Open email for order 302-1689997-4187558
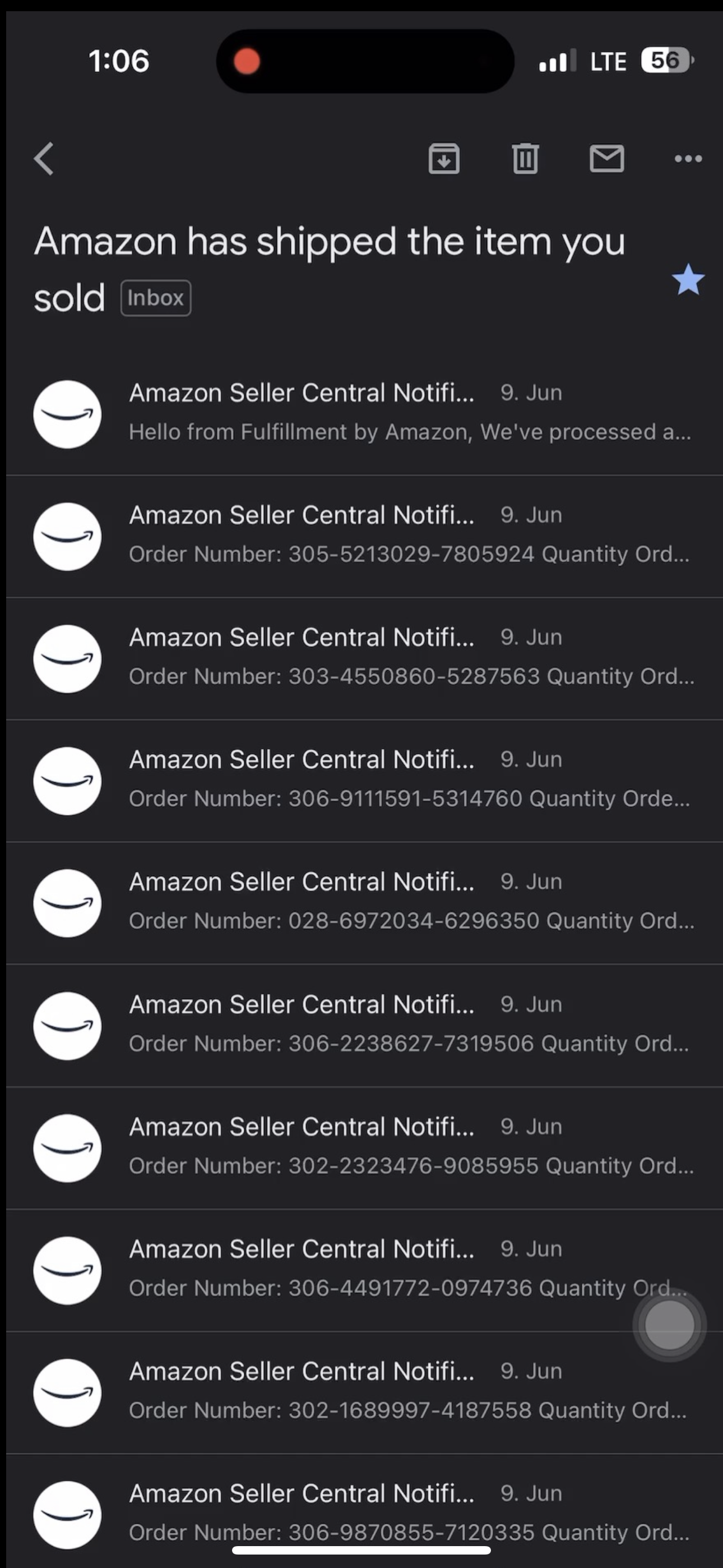 364,1392
